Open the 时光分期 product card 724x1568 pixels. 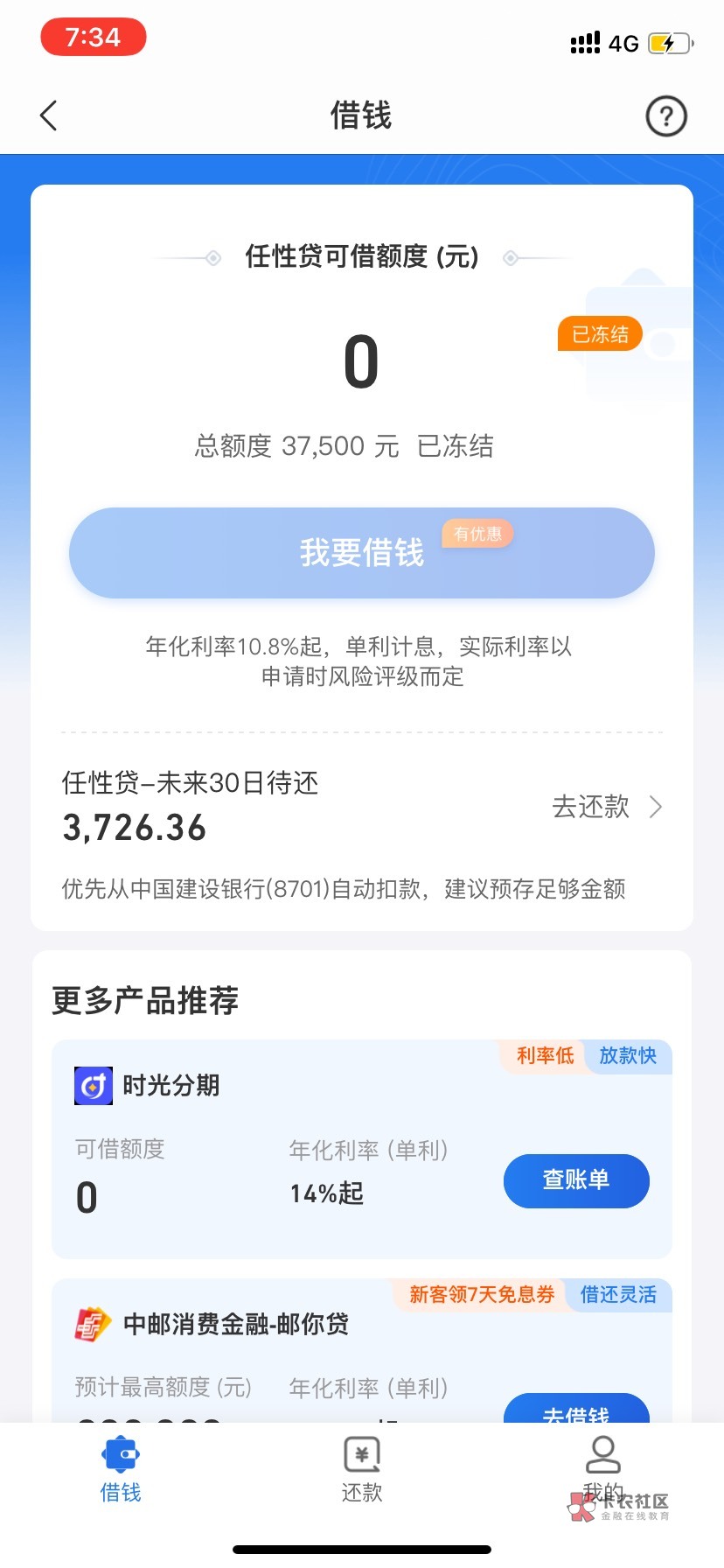[x=362, y=1149]
